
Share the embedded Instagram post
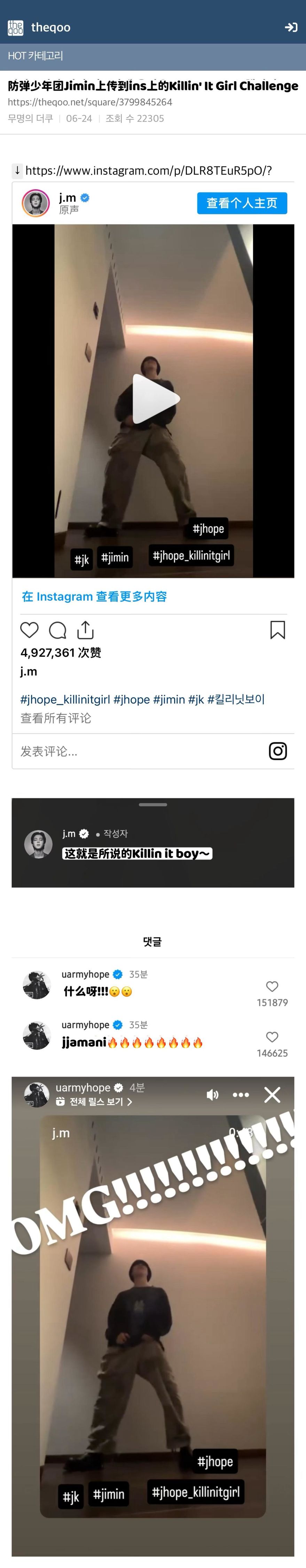tap(85, 630)
